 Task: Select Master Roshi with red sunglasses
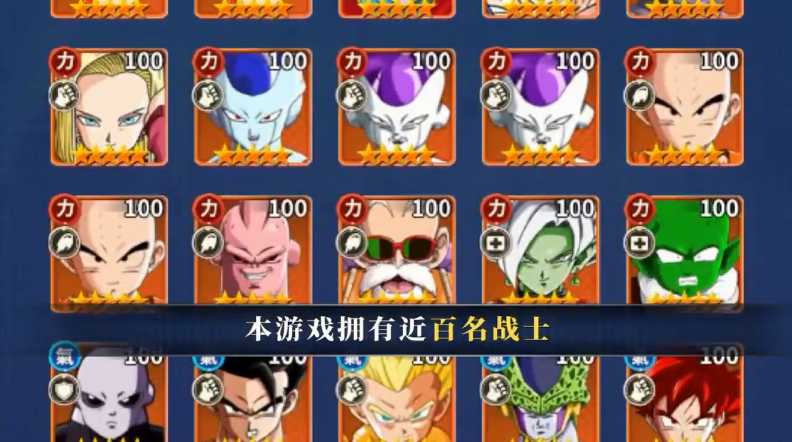coord(395,250)
